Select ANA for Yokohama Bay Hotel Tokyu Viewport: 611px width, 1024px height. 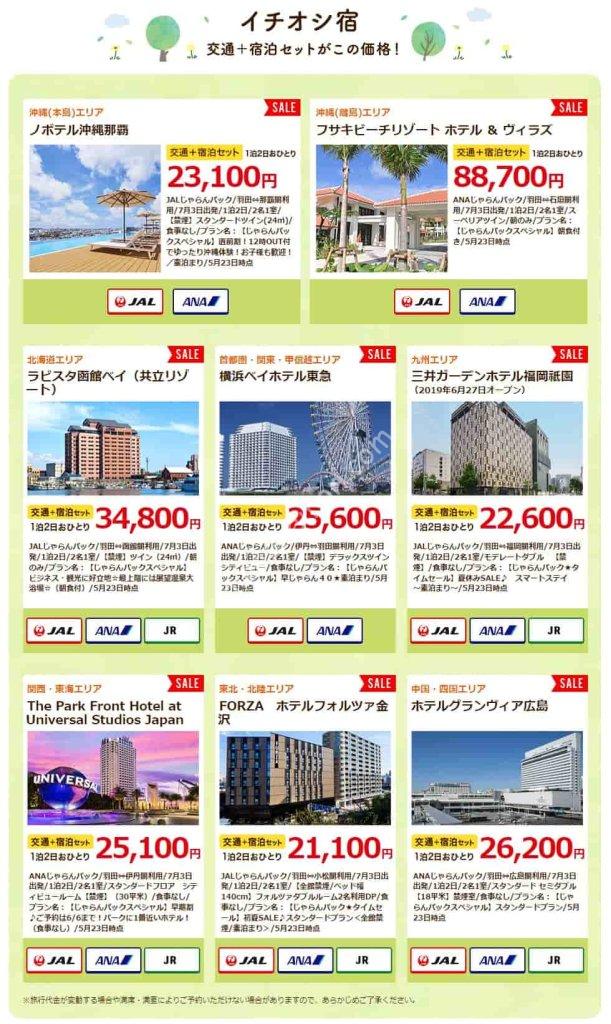pyautogui.click(x=336, y=630)
